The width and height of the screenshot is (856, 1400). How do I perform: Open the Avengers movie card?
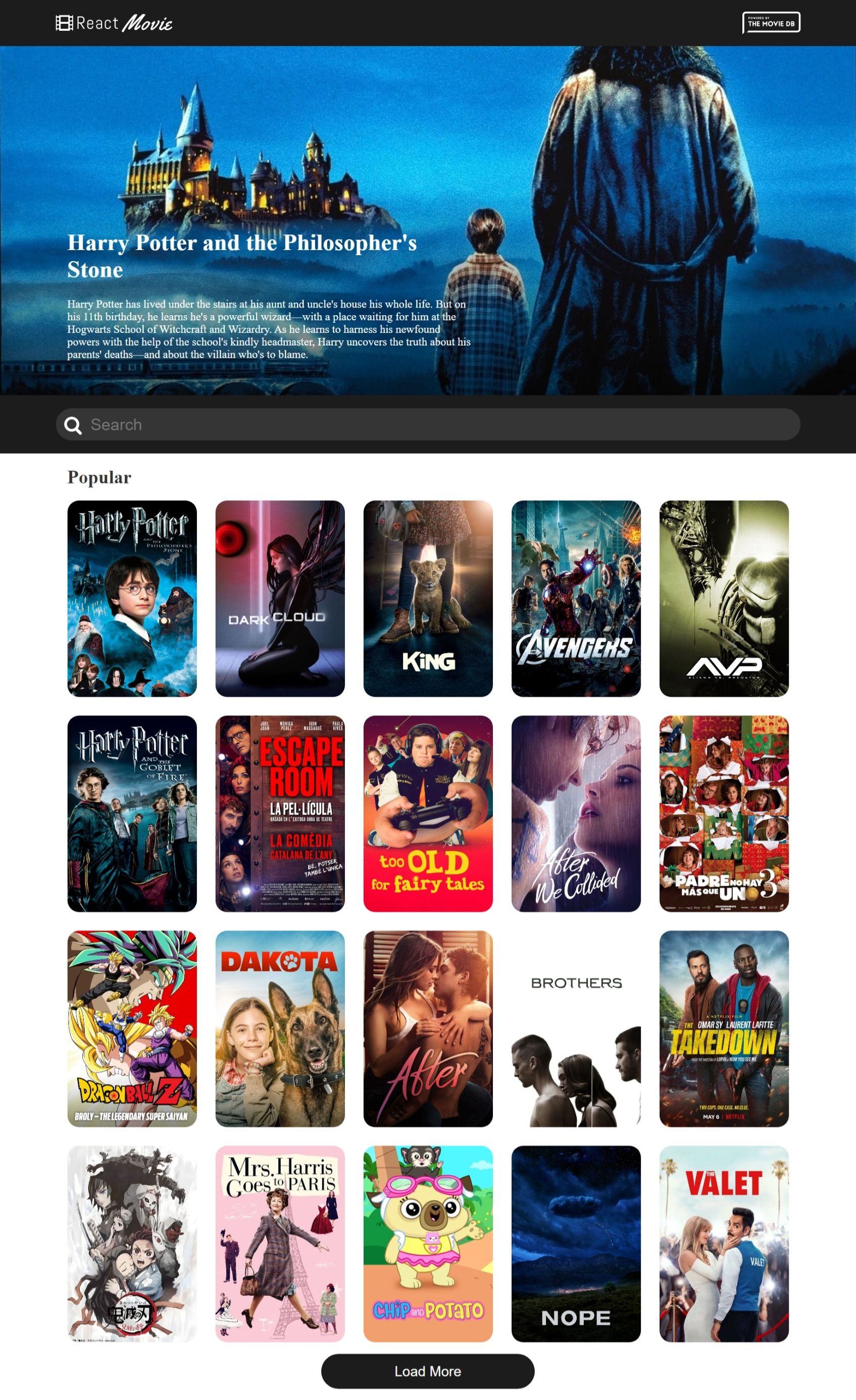[x=576, y=598]
